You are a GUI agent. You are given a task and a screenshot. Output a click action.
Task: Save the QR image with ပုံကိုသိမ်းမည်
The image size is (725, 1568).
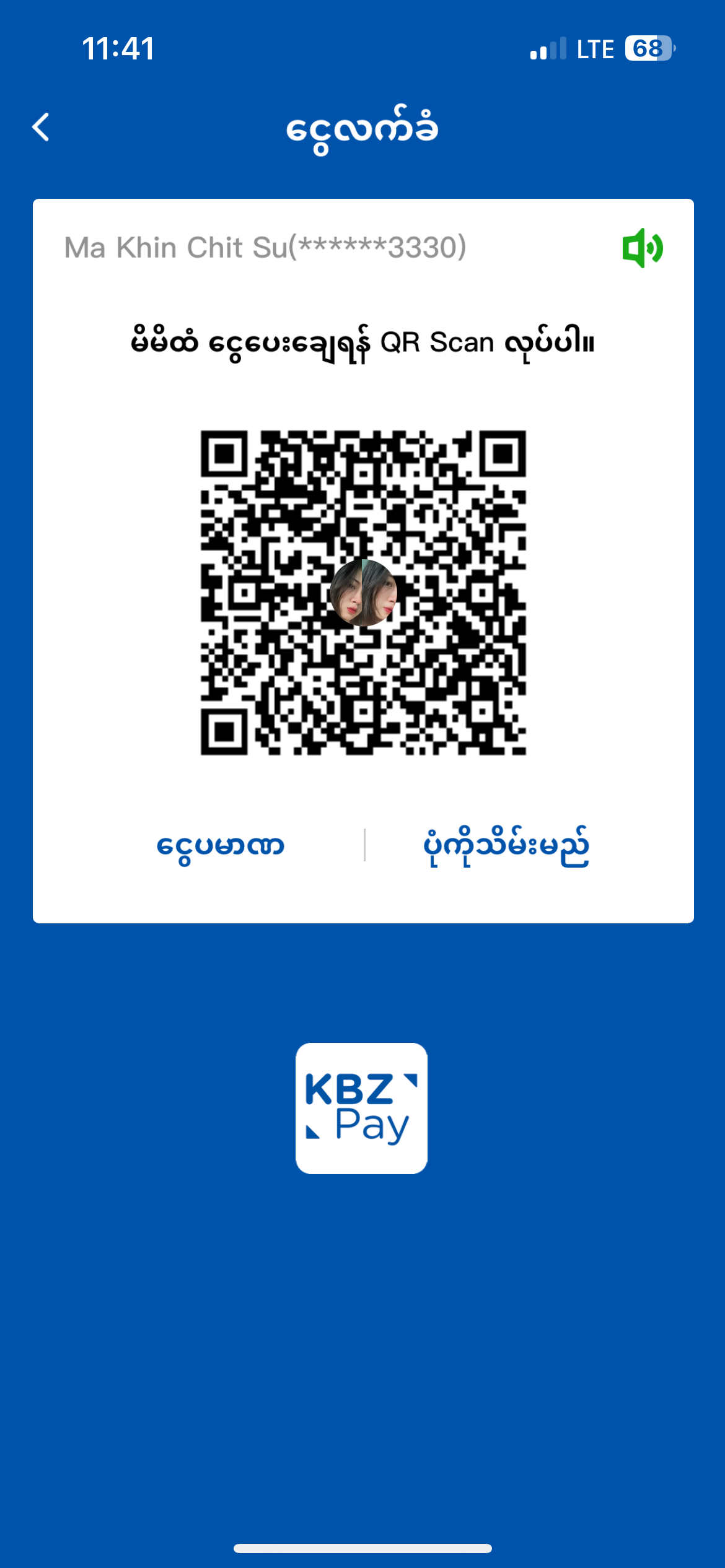(x=506, y=845)
